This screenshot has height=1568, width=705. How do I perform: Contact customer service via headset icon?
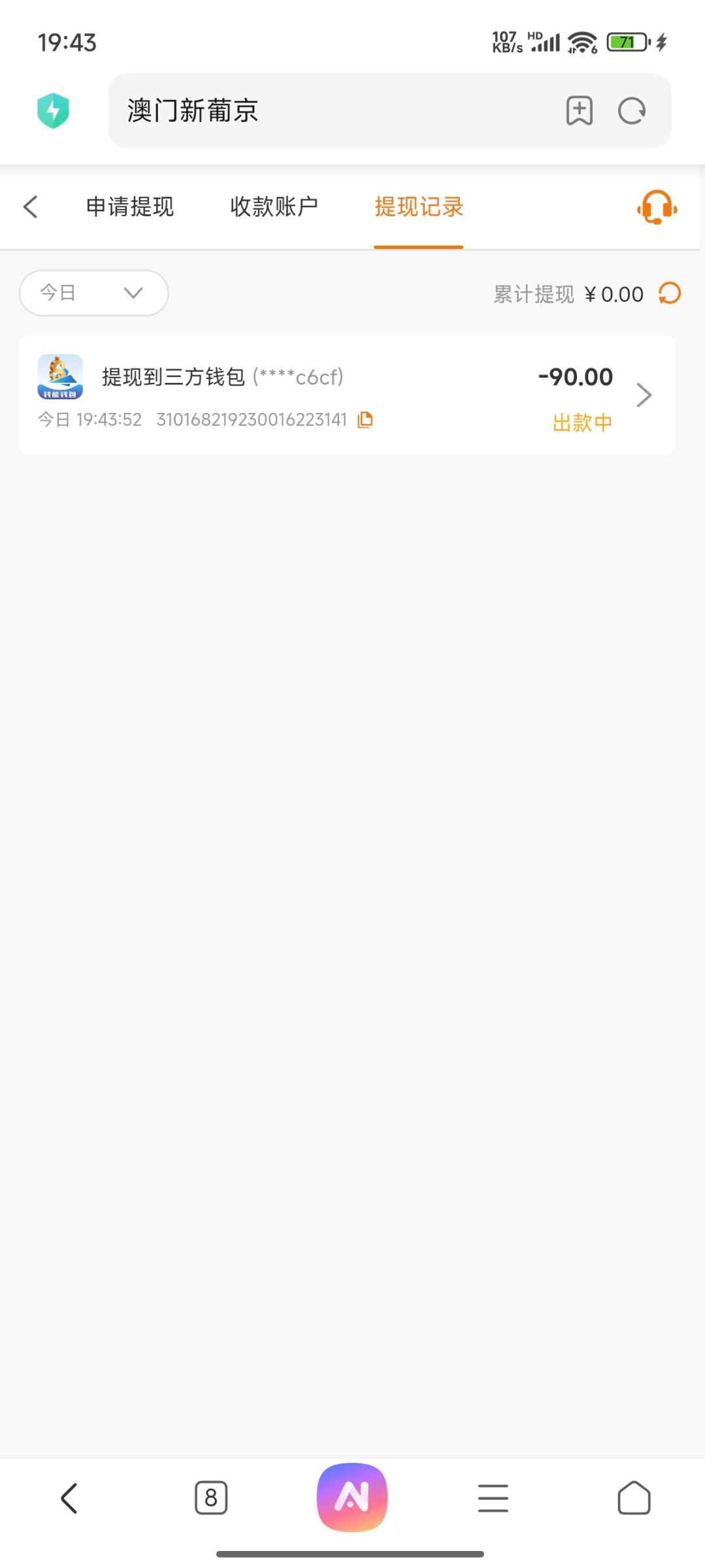point(657,208)
